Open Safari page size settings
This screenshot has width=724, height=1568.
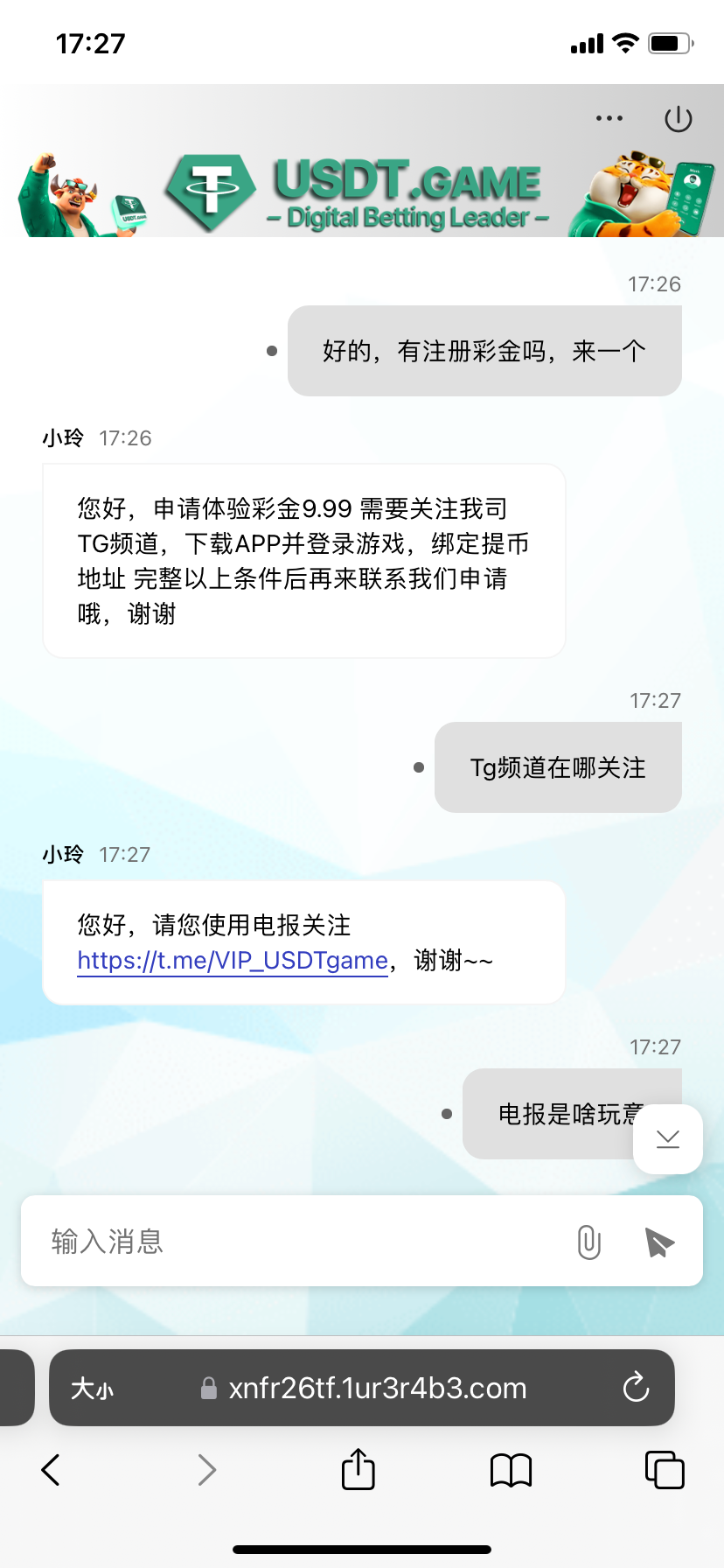(93, 1389)
